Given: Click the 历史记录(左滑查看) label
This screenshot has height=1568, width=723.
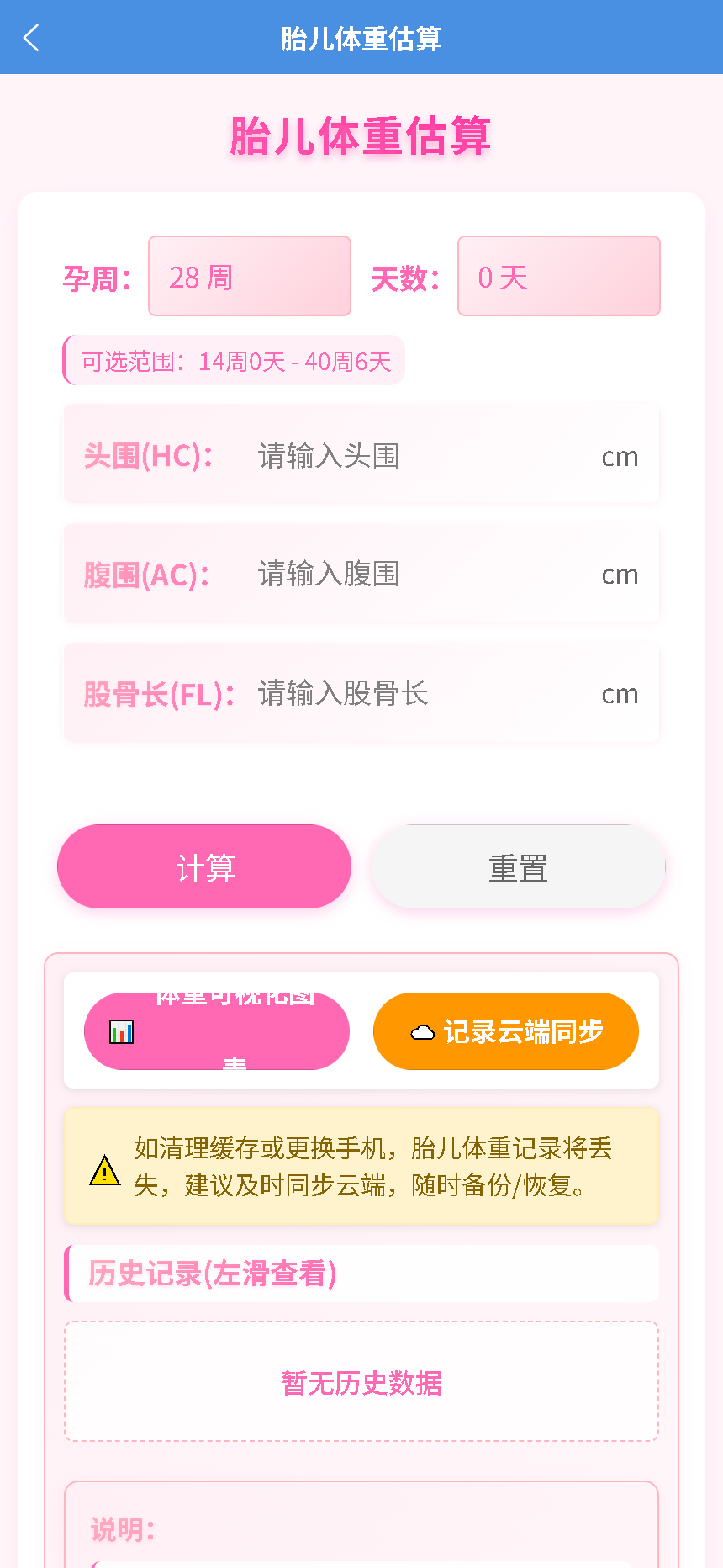Looking at the screenshot, I should 213,1274.
